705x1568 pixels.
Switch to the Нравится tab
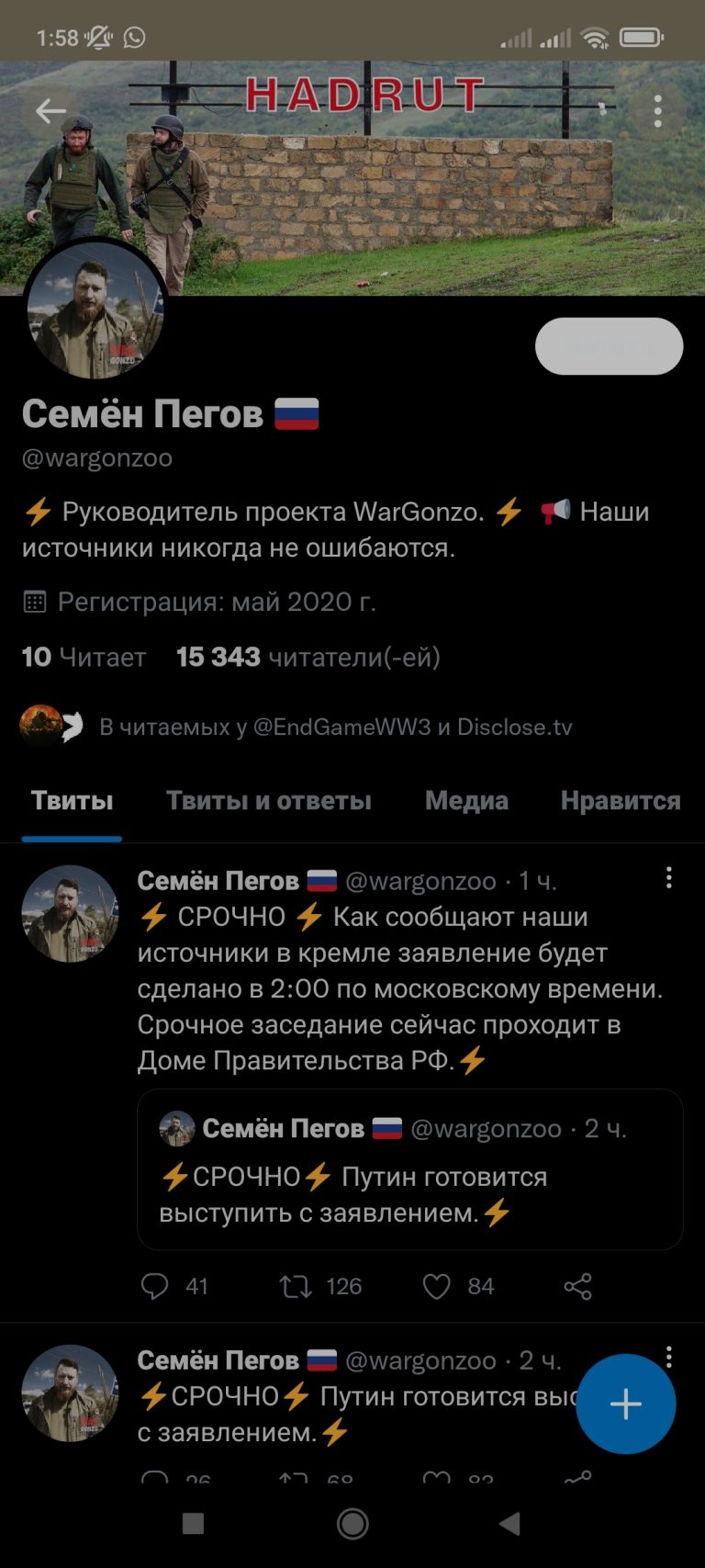621,801
